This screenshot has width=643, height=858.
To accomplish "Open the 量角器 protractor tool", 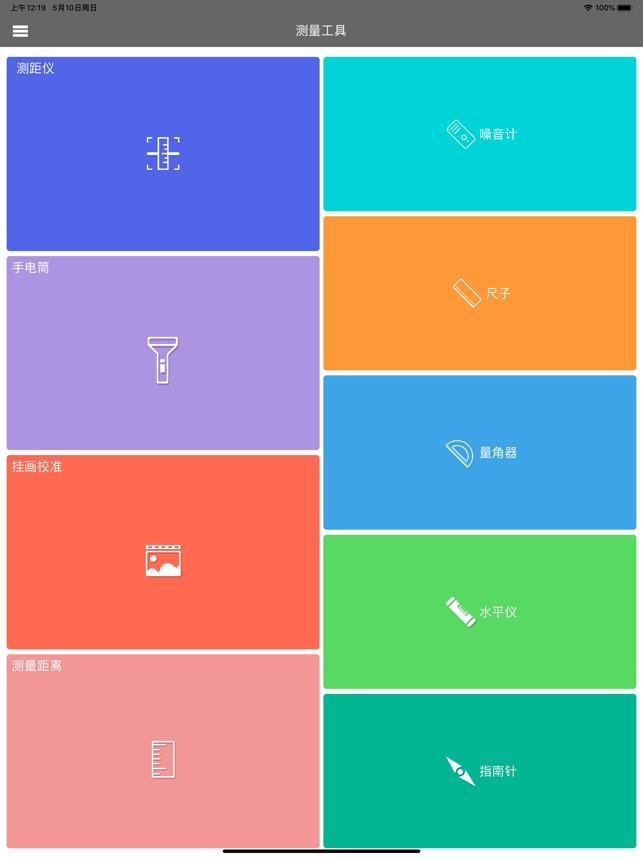I will coord(480,452).
